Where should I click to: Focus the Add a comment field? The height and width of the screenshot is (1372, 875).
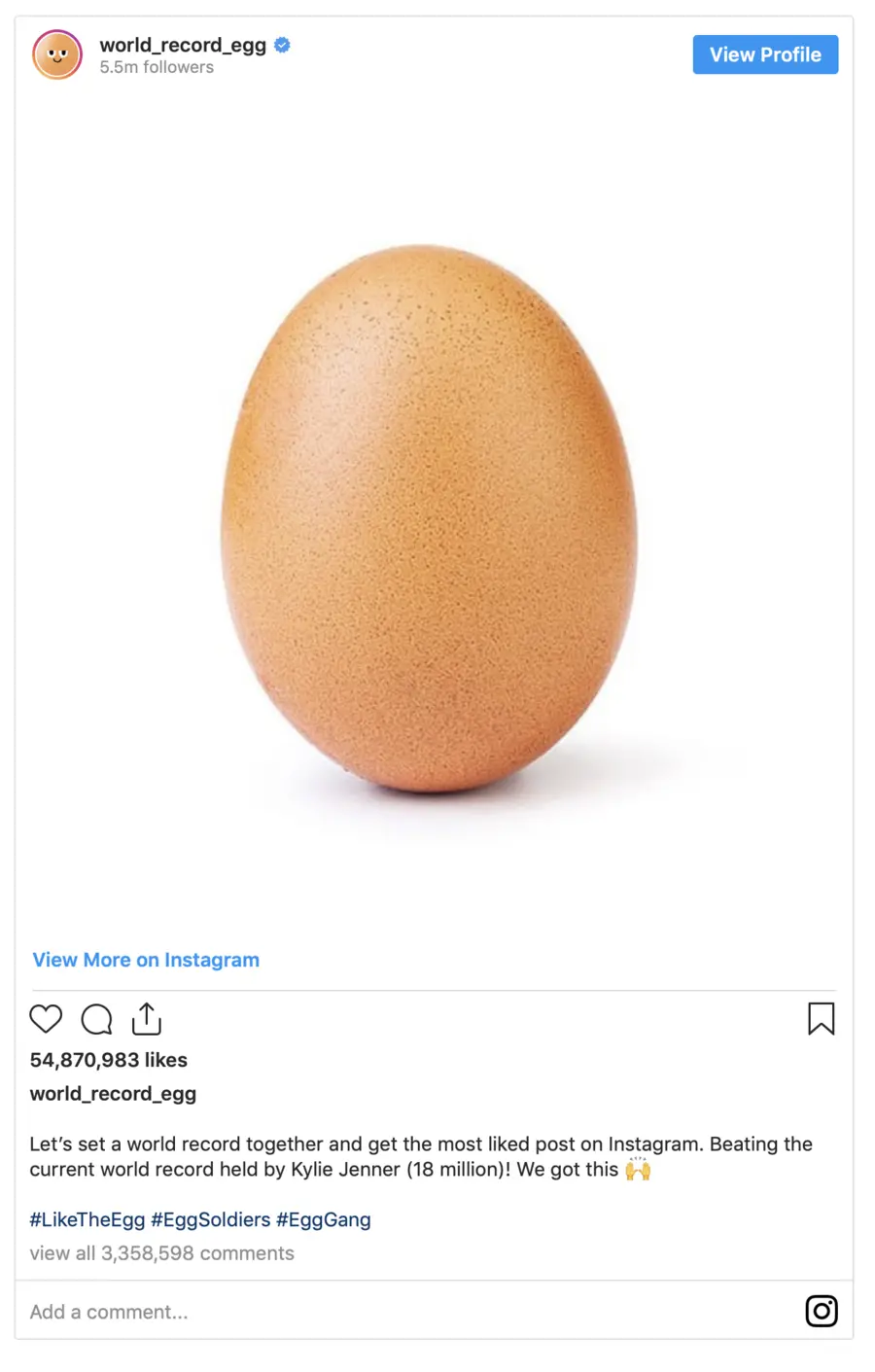(x=389, y=1312)
